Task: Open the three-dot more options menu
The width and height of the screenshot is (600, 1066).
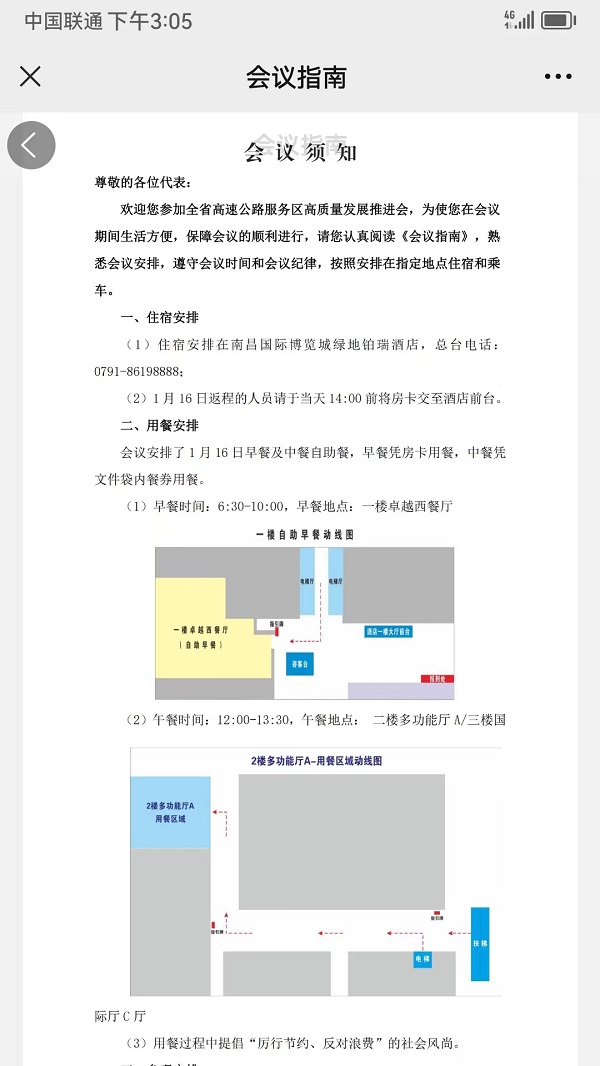Action: 557,77
